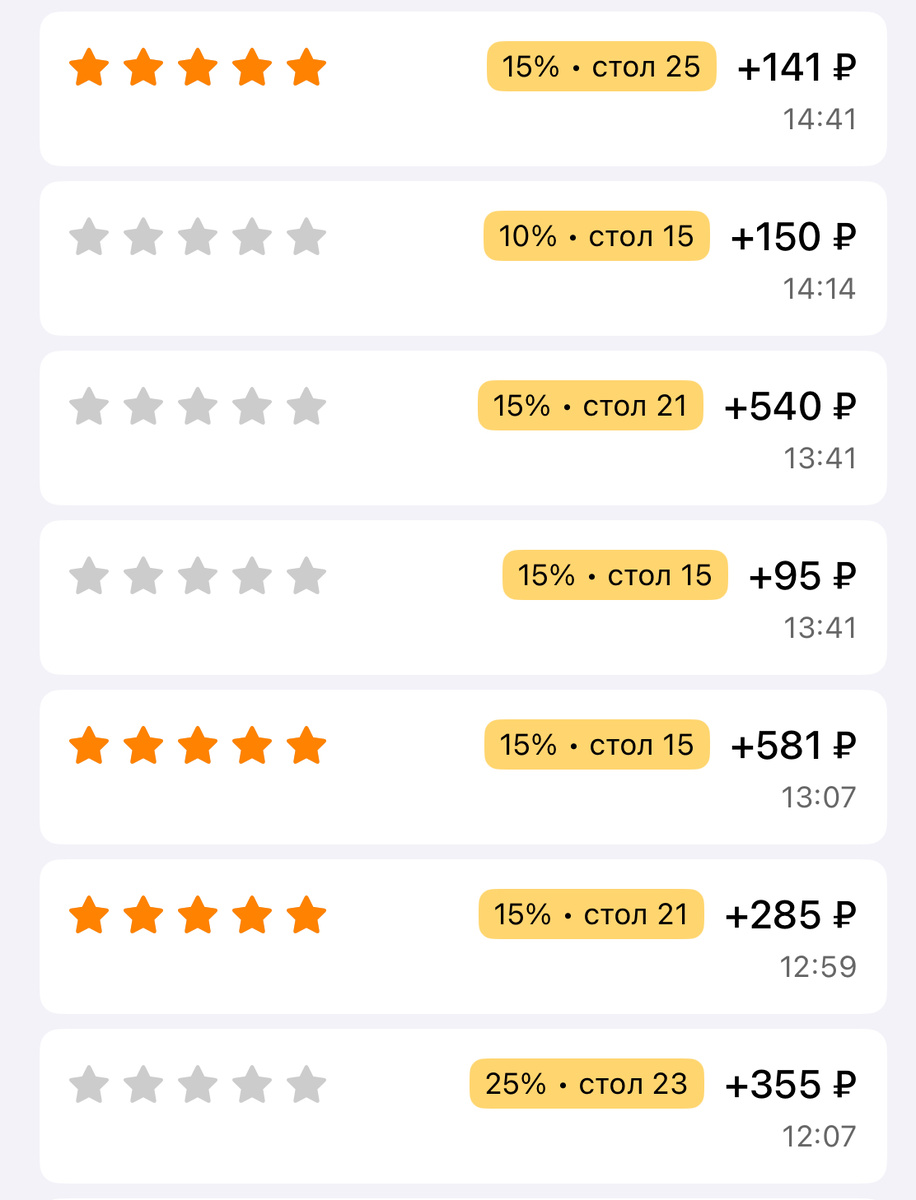View the +355 ₽ tip from table 23
The height and width of the screenshot is (1200, 916).
coord(462,1106)
